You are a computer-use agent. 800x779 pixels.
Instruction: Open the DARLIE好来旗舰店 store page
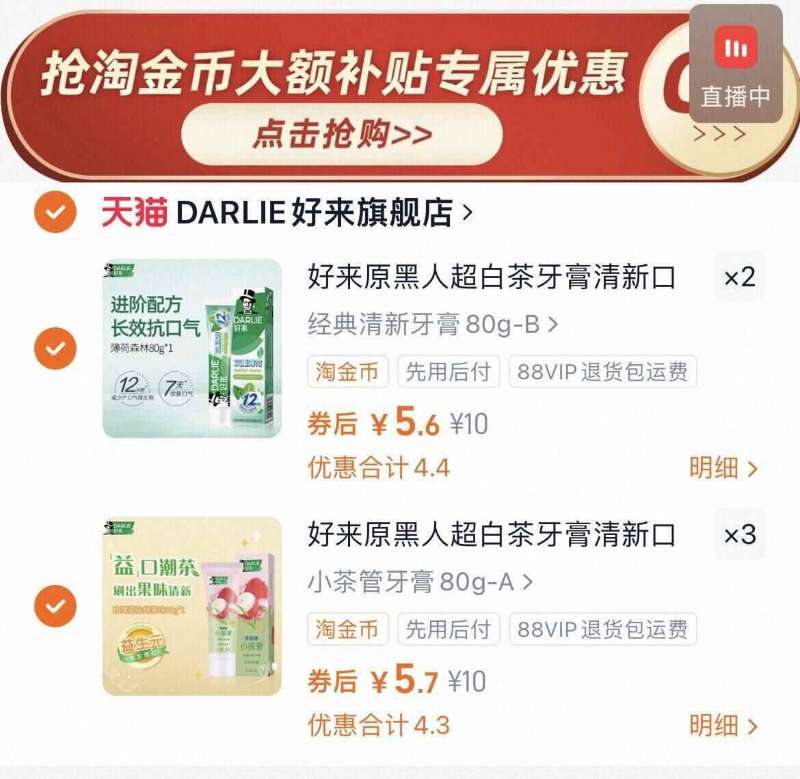coord(288,212)
